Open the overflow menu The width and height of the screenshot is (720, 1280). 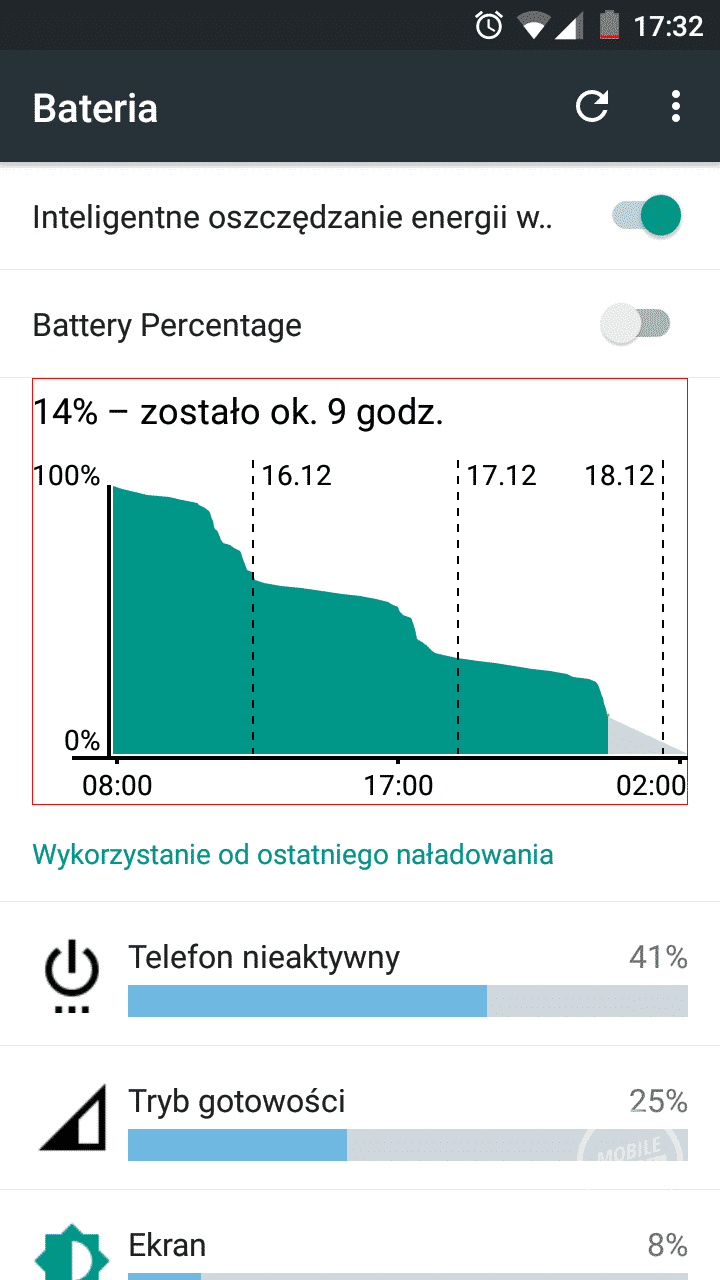point(677,107)
